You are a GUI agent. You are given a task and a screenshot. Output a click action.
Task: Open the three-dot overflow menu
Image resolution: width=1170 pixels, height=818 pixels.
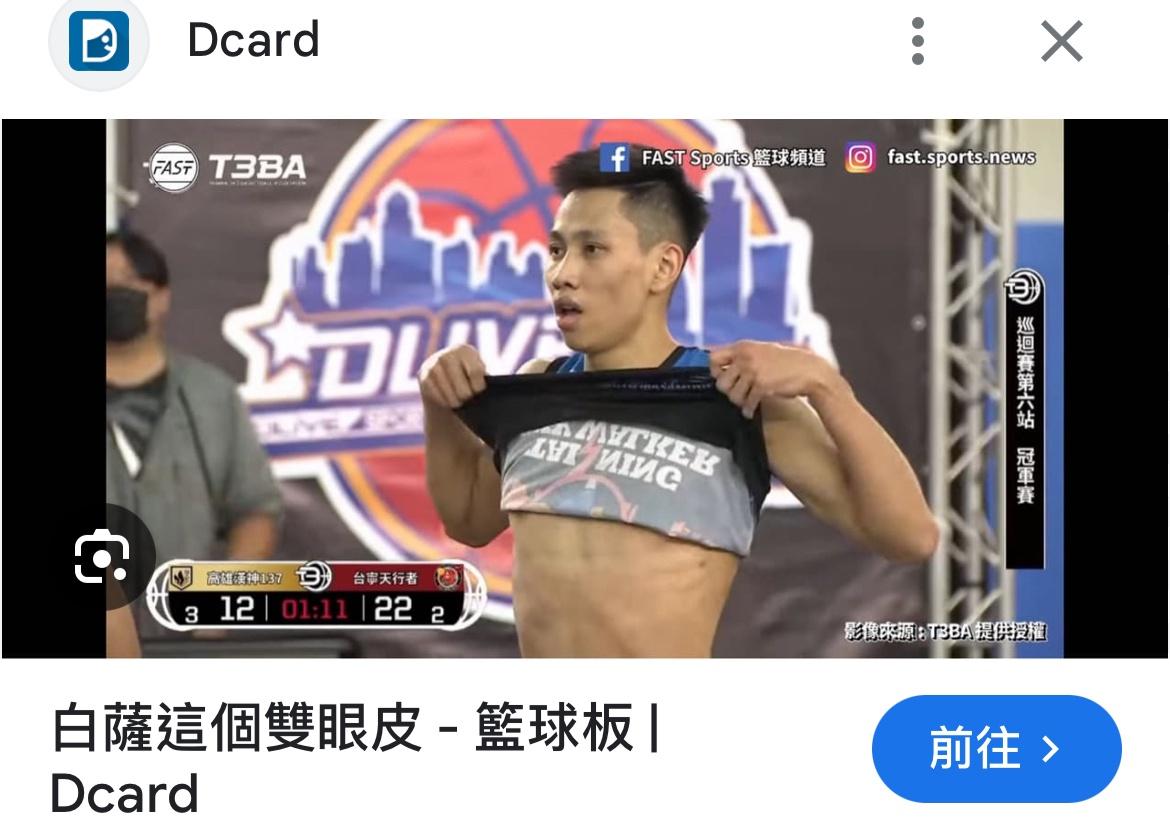point(917,42)
